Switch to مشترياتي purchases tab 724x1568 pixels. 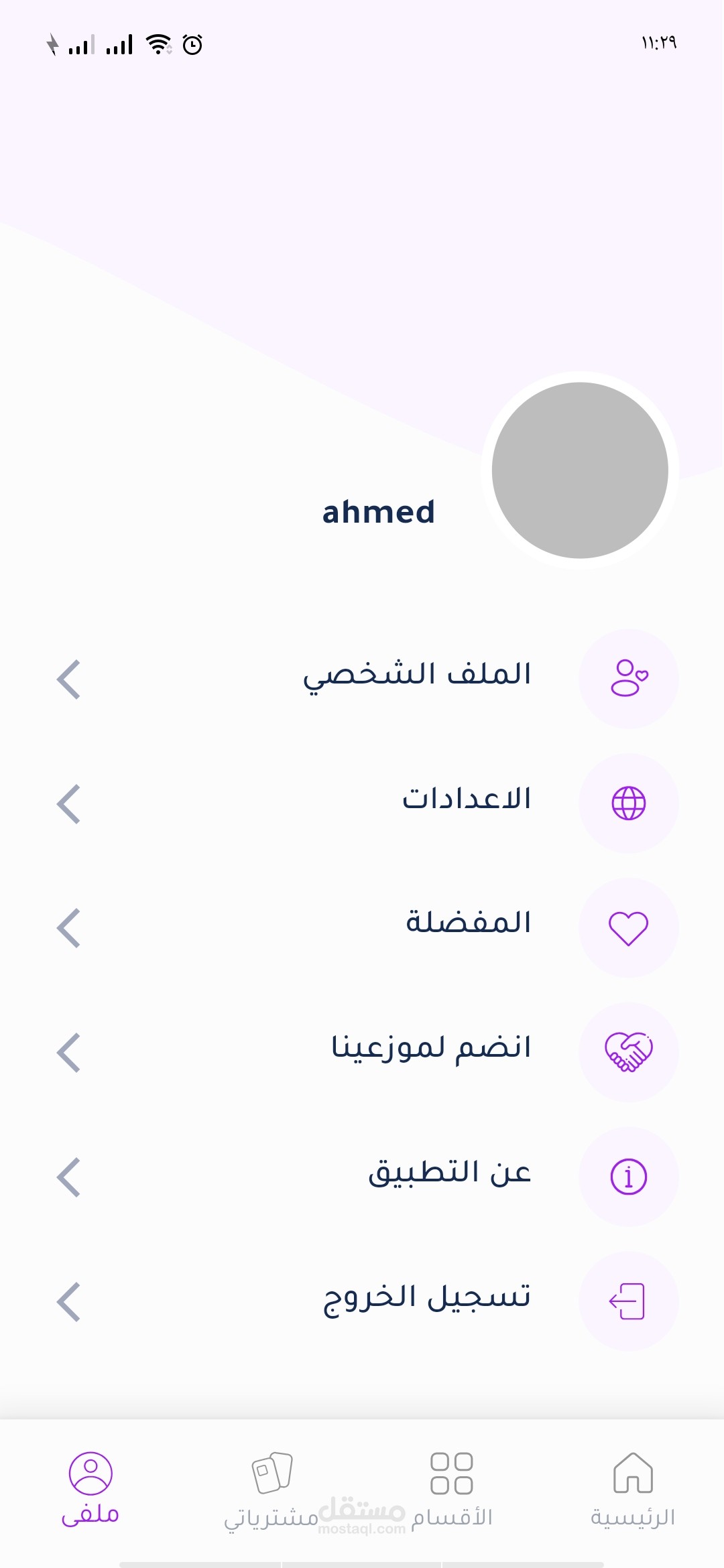click(x=271, y=1489)
